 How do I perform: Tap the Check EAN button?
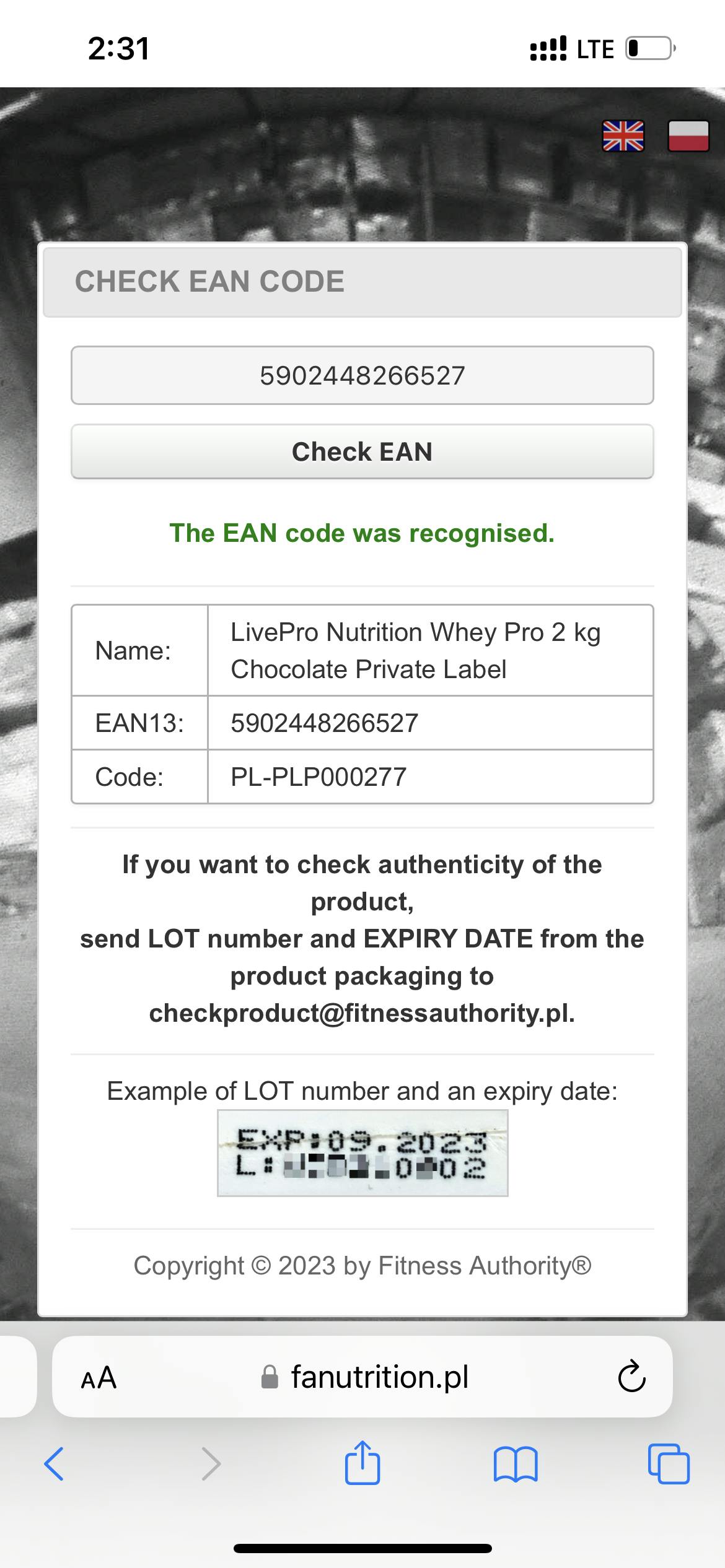(x=362, y=451)
